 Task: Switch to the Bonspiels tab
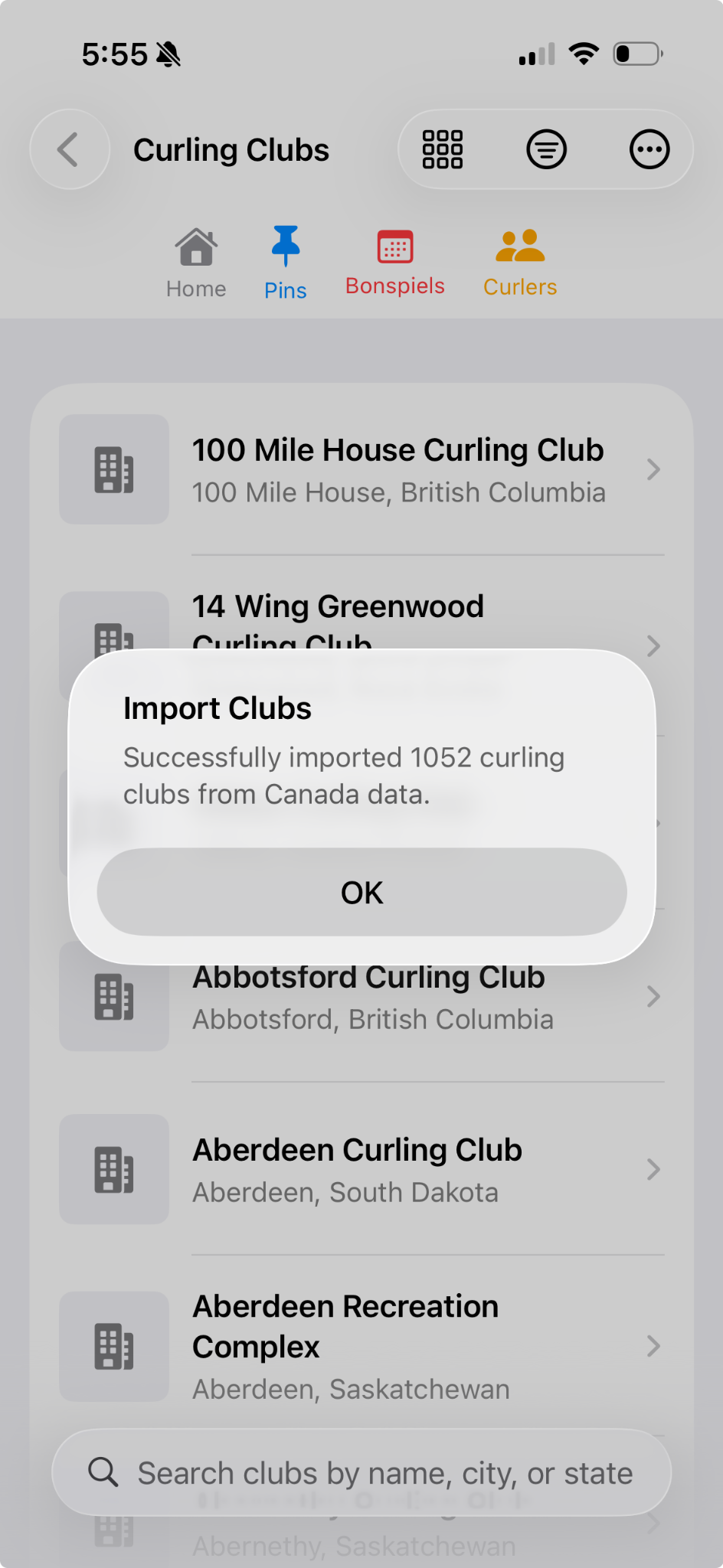click(394, 262)
